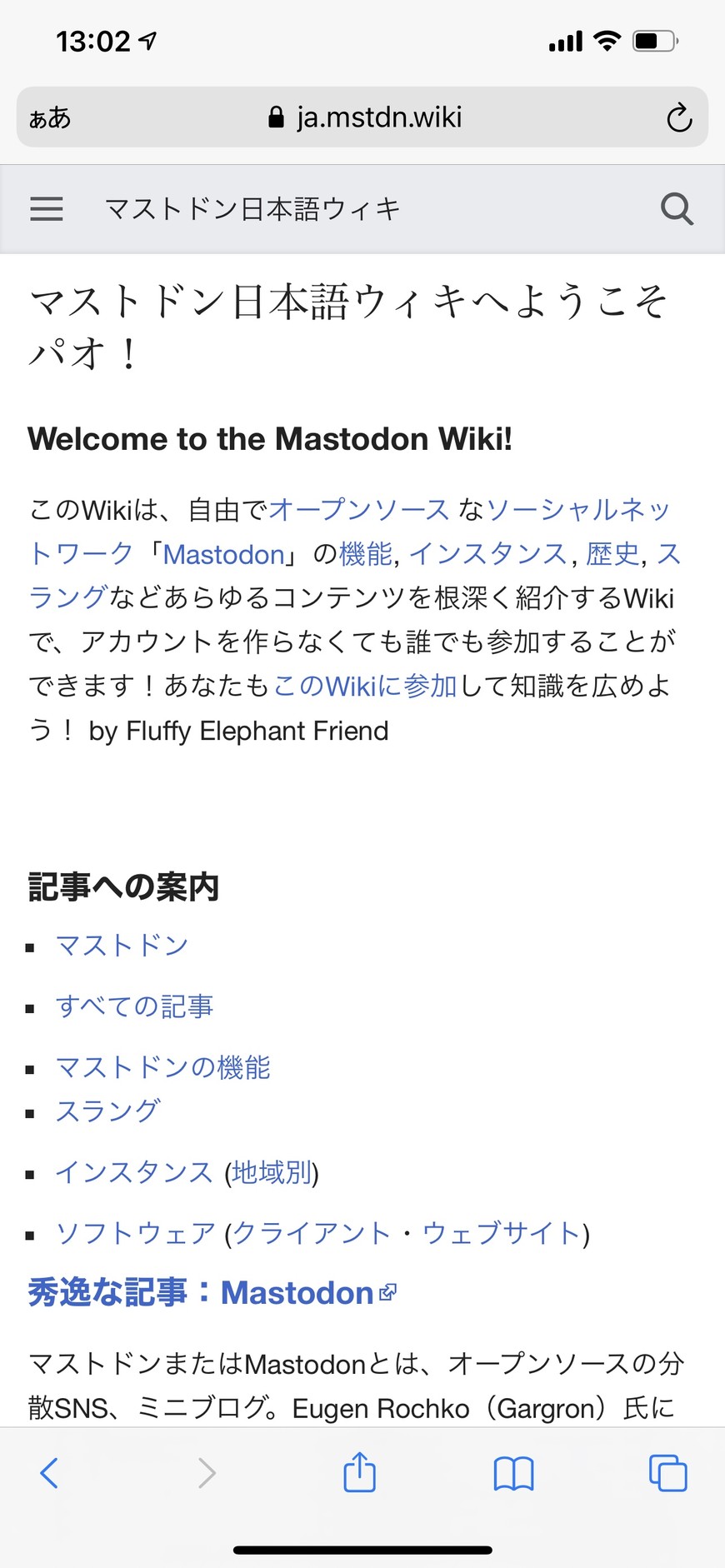Open the 歴史 link
The width and height of the screenshot is (725, 1568).
(612, 554)
